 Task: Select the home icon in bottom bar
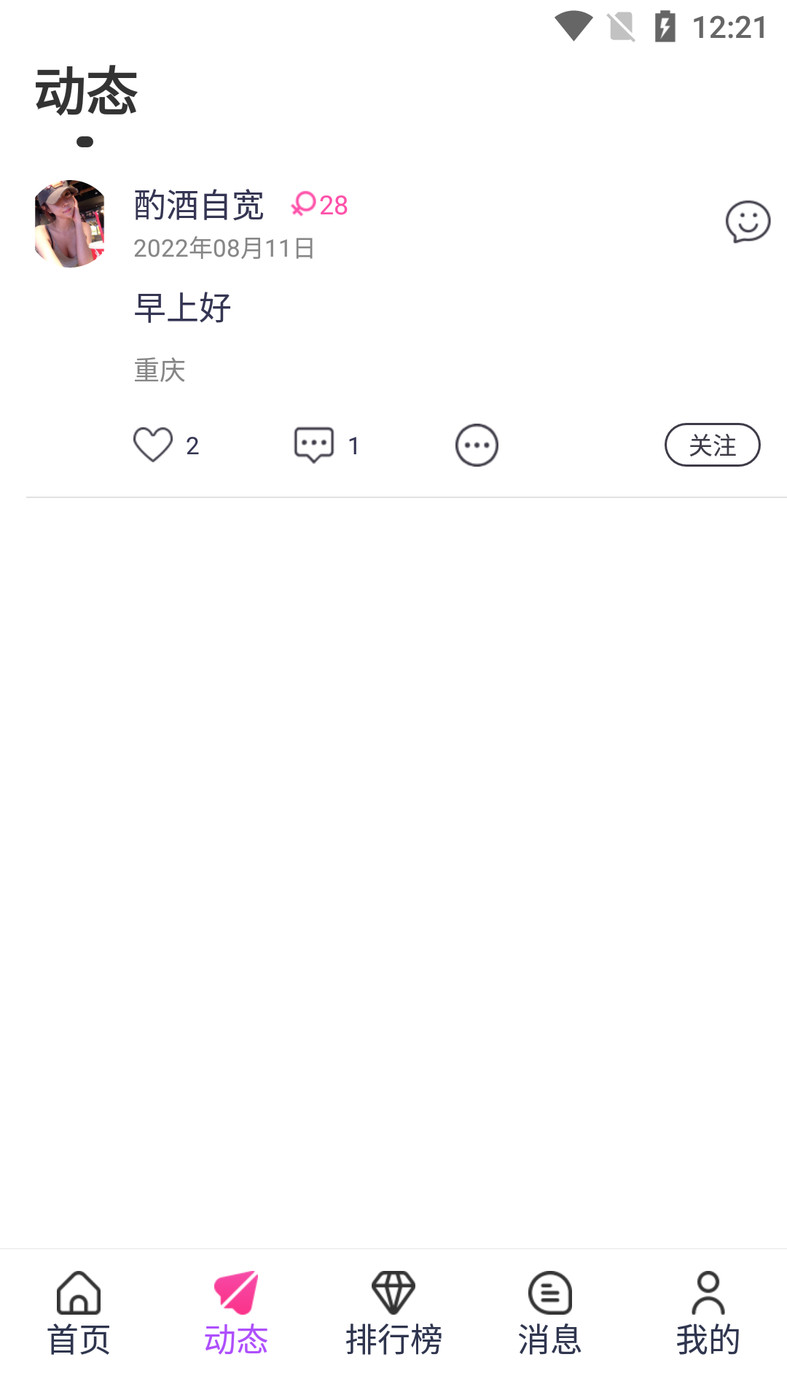point(77,1292)
